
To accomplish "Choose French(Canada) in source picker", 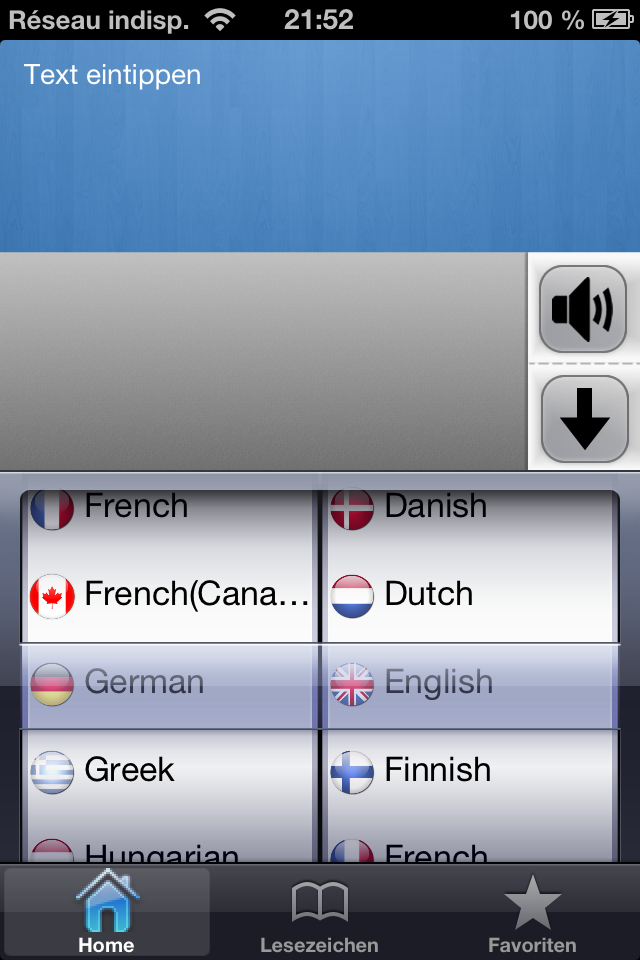I will click(x=170, y=594).
